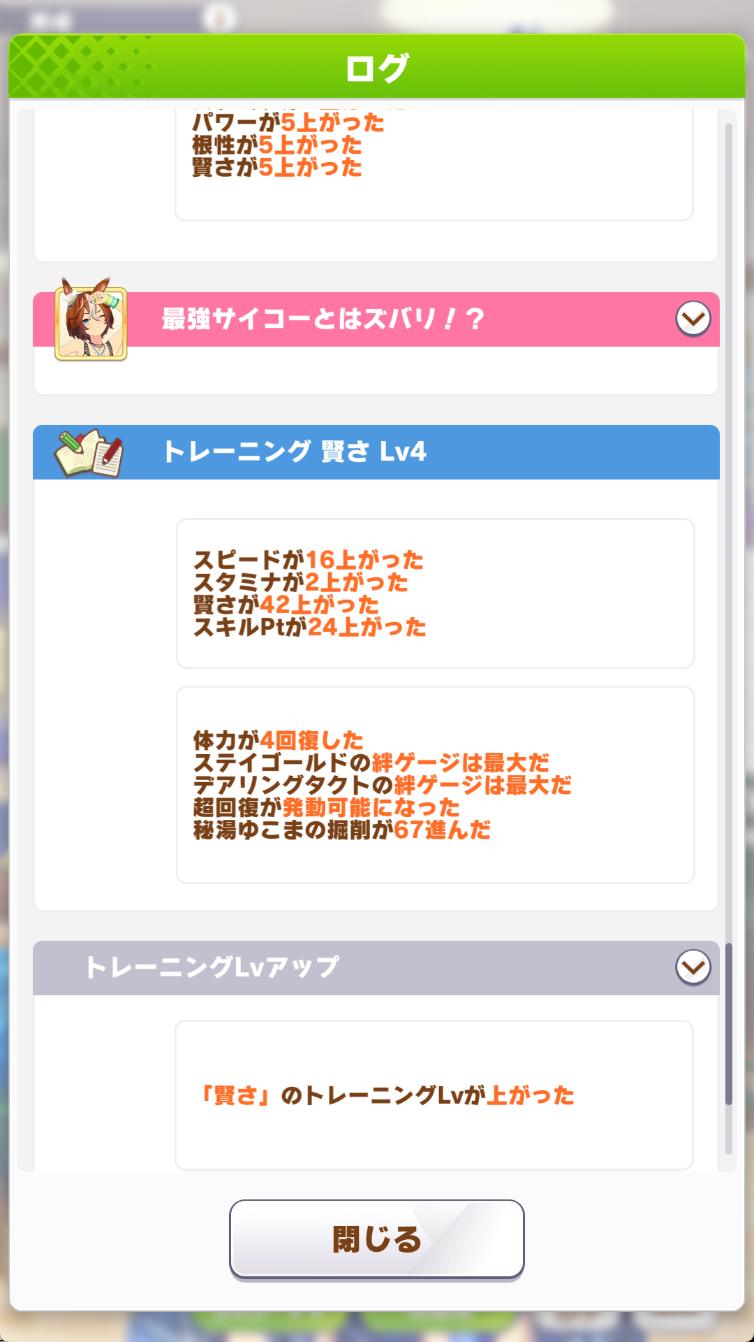754x1342 pixels.
Task: Collapse the 最強サイコーとはズバリ！？ event entry
Action: point(692,319)
